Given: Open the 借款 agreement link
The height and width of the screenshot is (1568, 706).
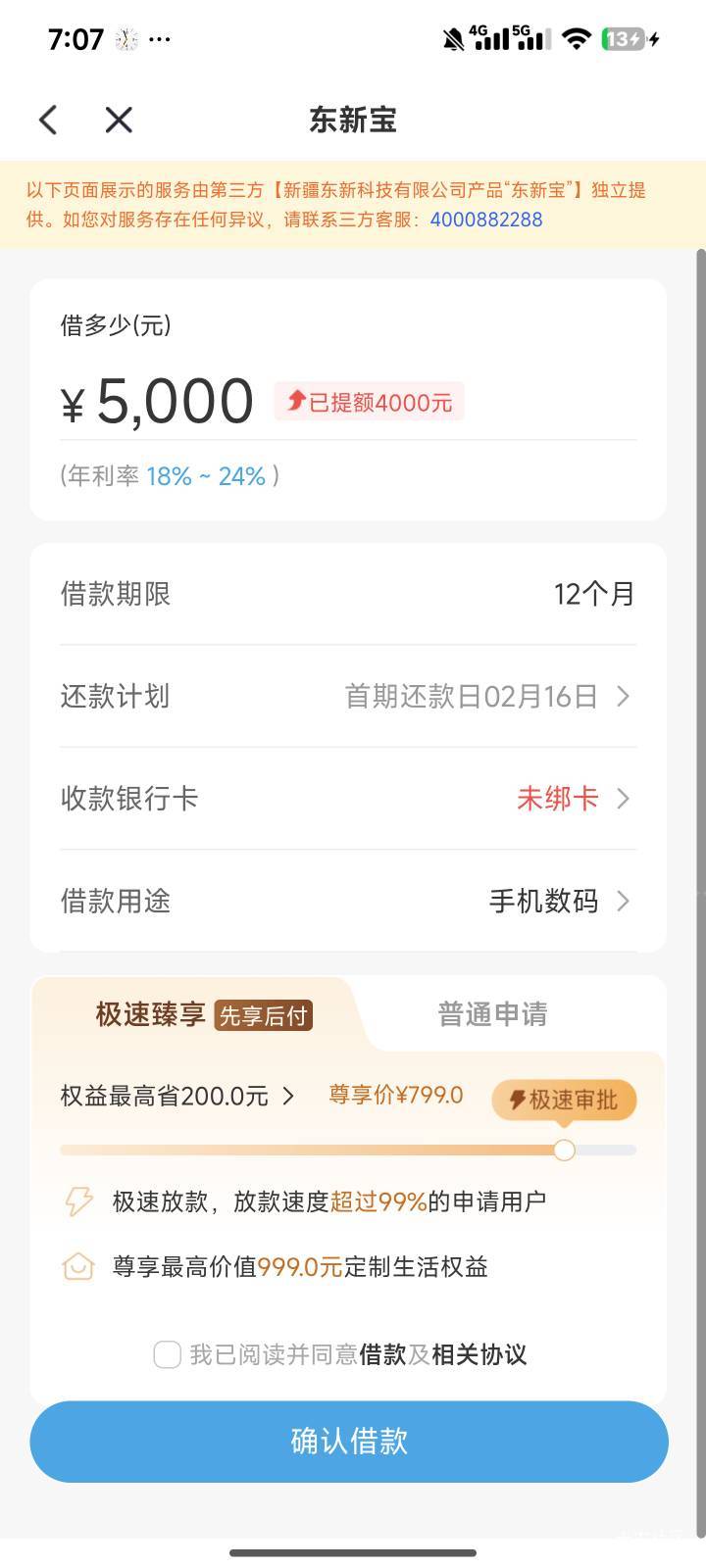Looking at the screenshot, I should pos(382,1354).
